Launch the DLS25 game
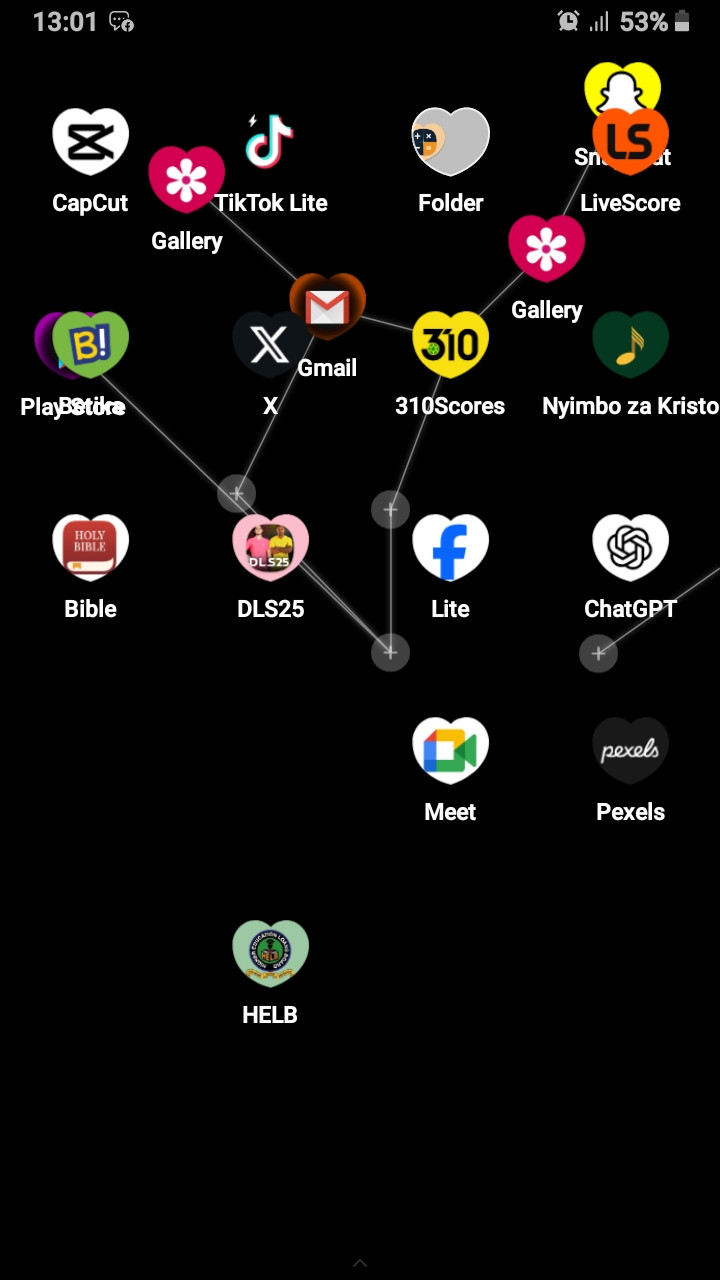Screen dimensions: 720x1280 [270, 548]
